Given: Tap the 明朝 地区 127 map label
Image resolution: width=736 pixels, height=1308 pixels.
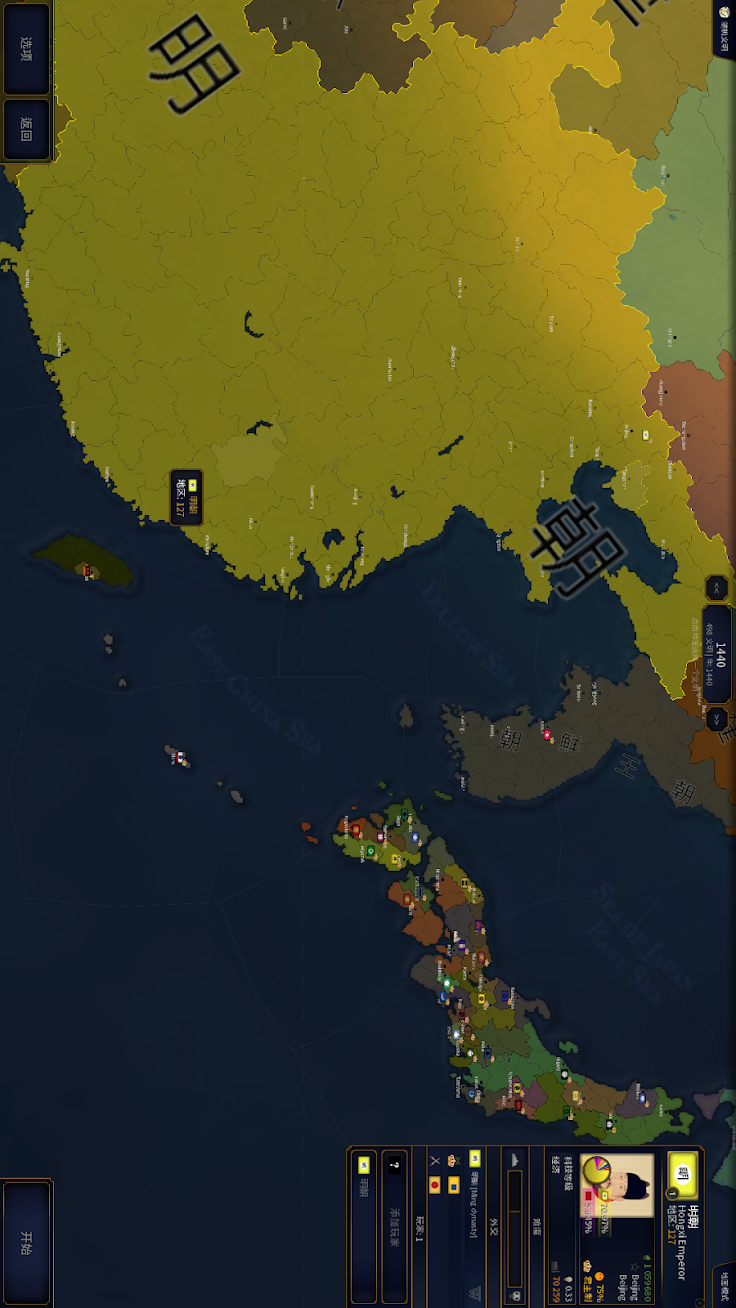Looking at the screenshot, I should point(187,497).
